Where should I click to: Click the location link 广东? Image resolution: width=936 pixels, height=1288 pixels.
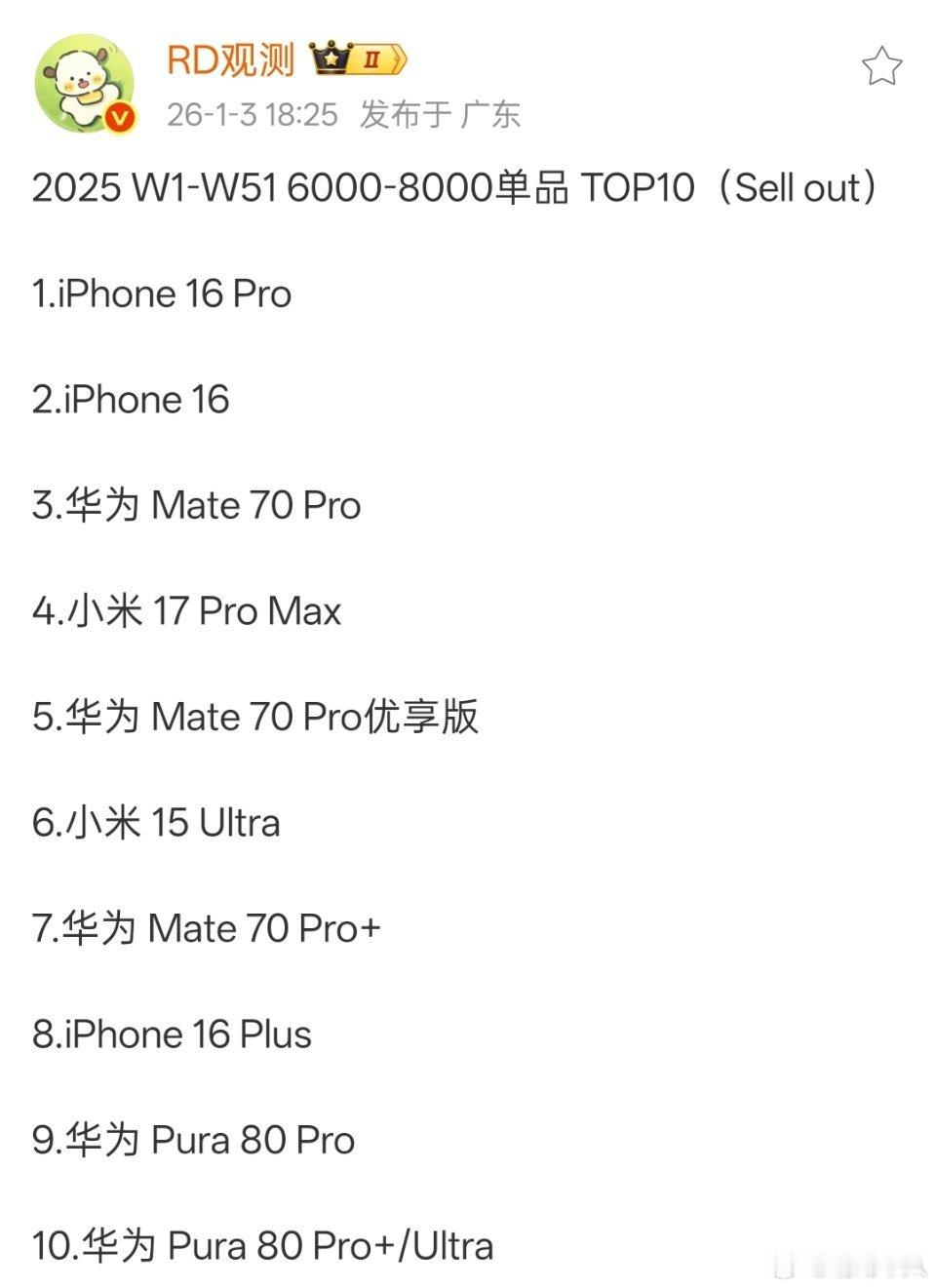tap(495, 115)
